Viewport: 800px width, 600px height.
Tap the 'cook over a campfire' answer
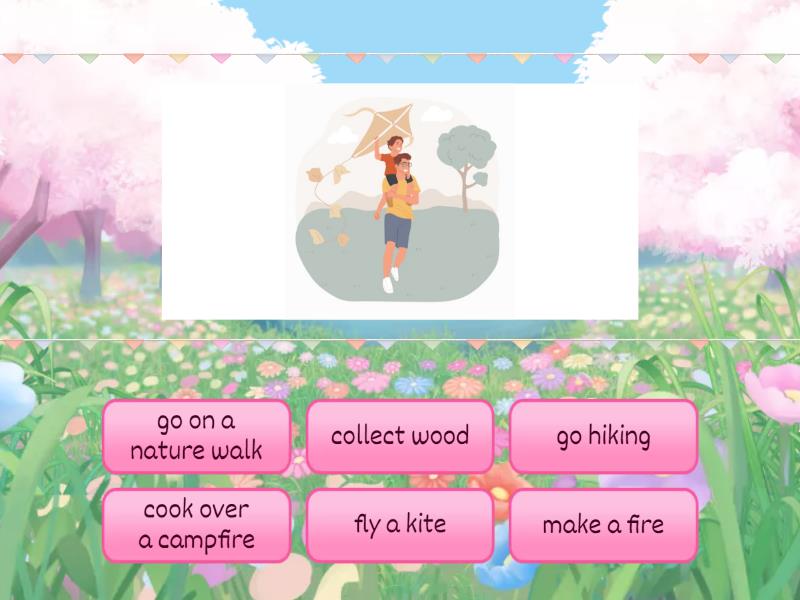click(x=196, y=525)
